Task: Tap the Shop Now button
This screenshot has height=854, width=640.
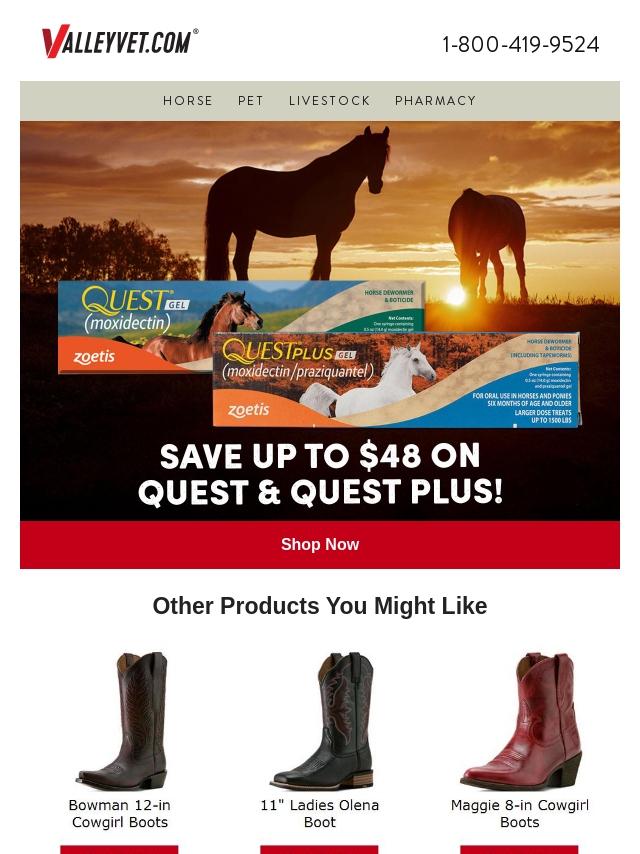Action: (x=320, y=545)
